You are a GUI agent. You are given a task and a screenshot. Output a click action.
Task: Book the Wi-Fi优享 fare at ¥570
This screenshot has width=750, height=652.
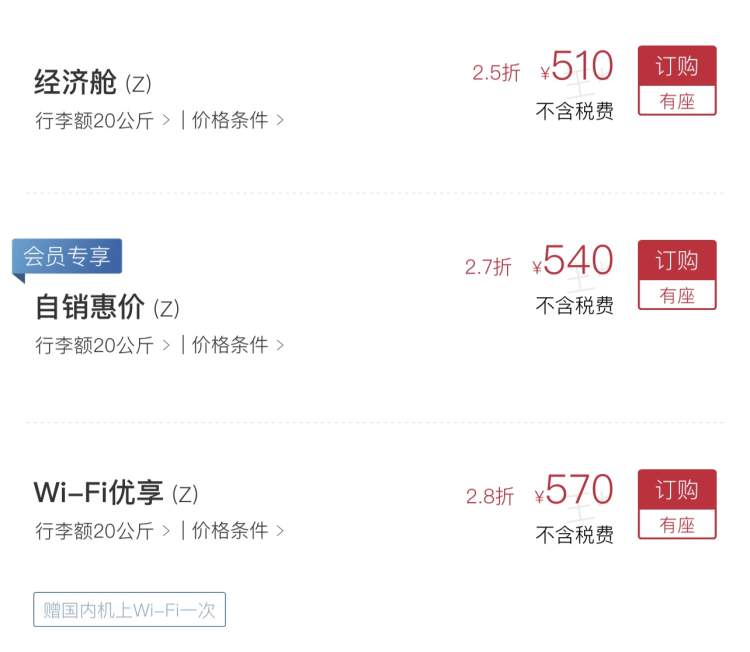[676, 491]
